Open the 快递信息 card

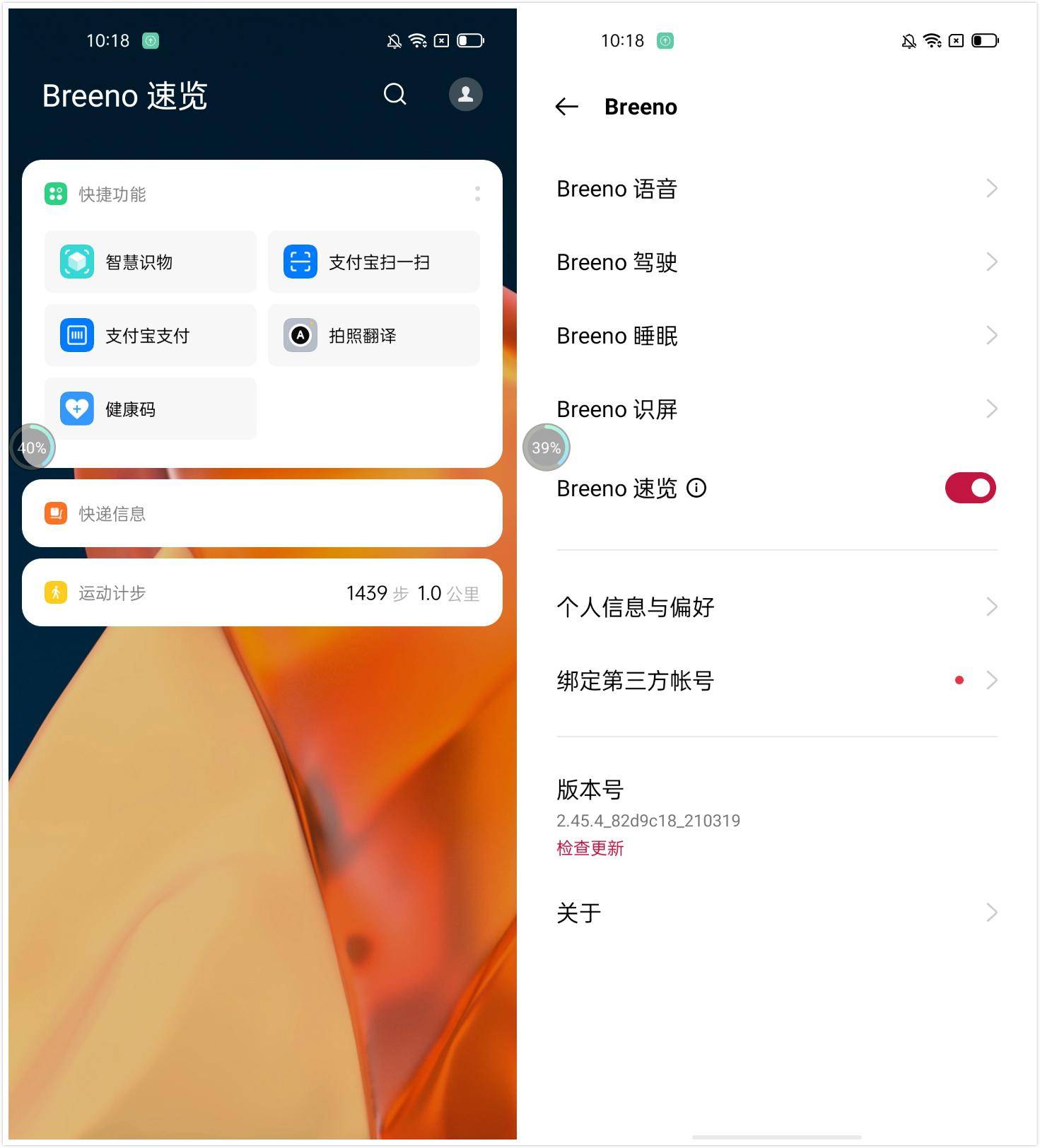tap(262, 514)
